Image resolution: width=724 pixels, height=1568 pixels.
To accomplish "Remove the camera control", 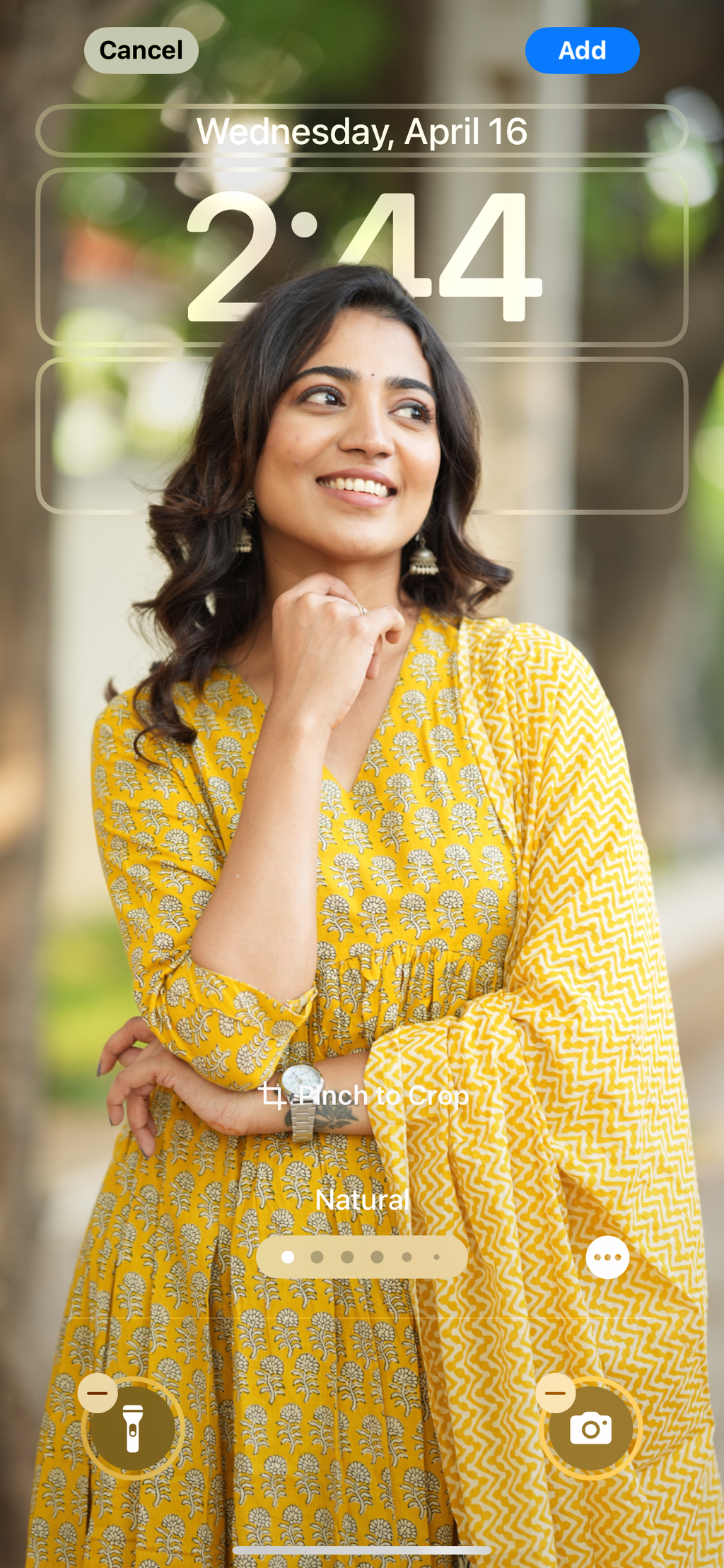I will 556,1393.
